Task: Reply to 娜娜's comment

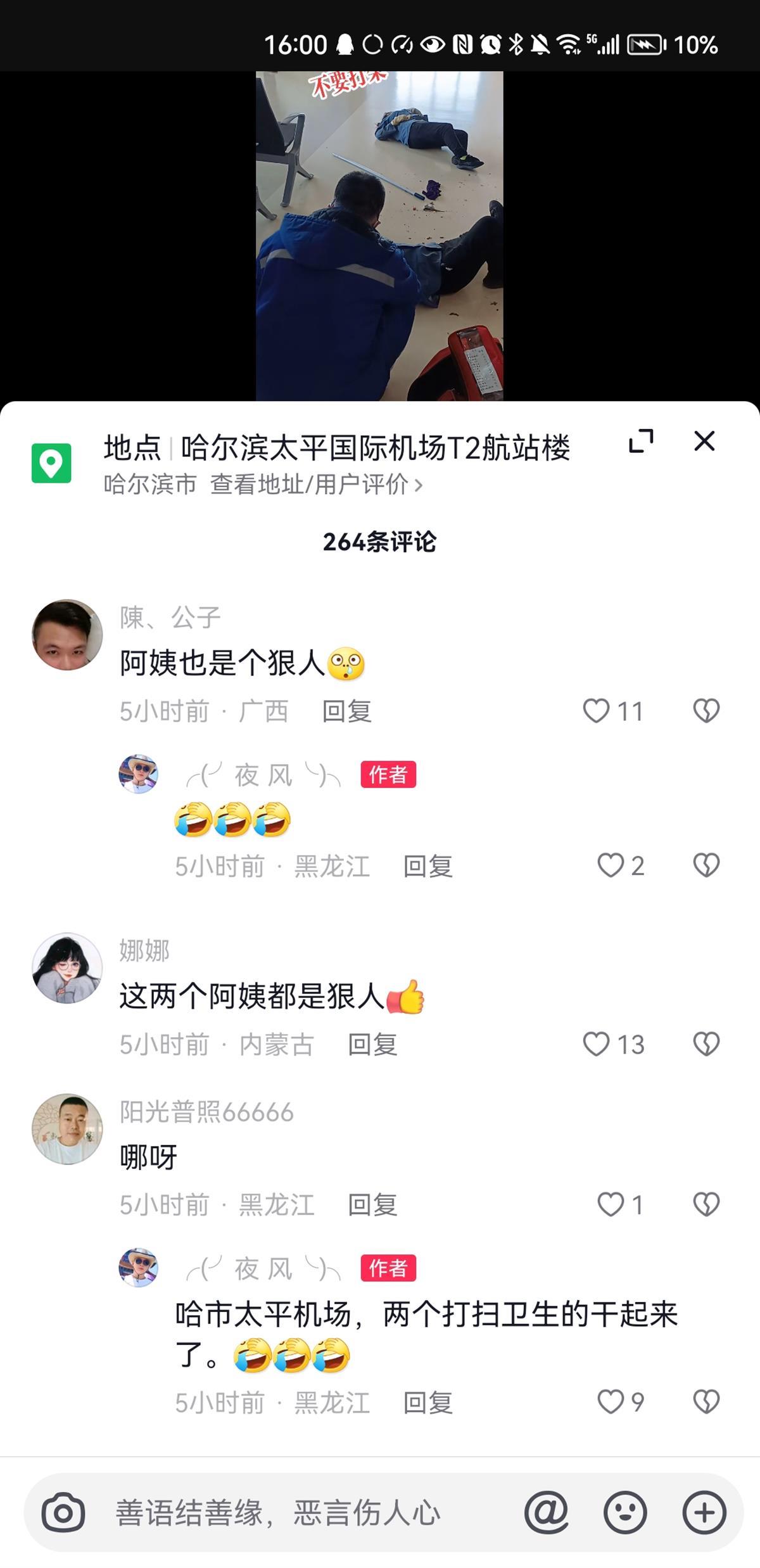Action: 372,1045
